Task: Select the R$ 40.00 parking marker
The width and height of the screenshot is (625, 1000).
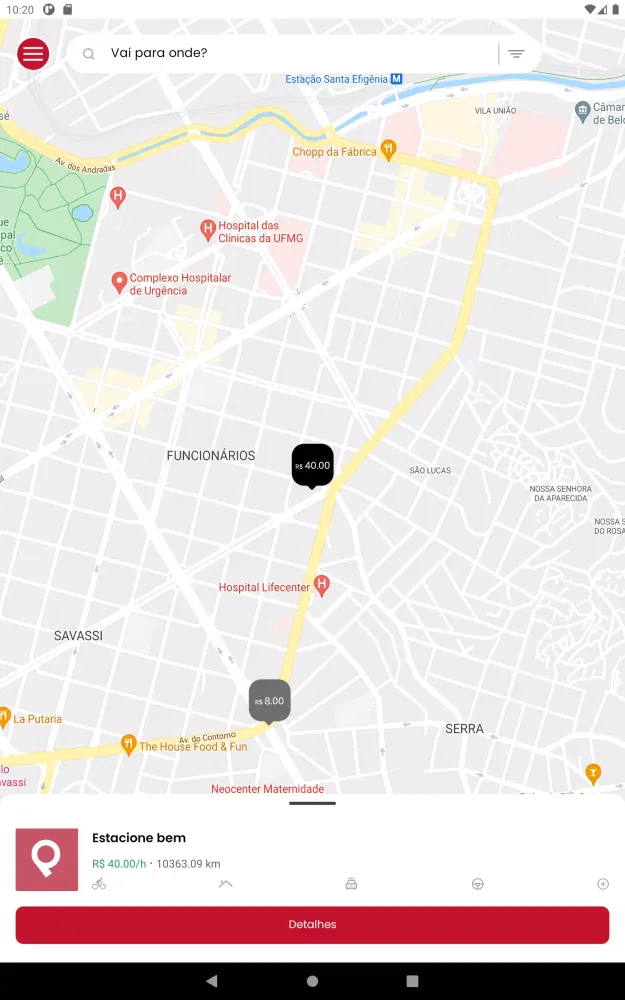Action: coord(312,465)
